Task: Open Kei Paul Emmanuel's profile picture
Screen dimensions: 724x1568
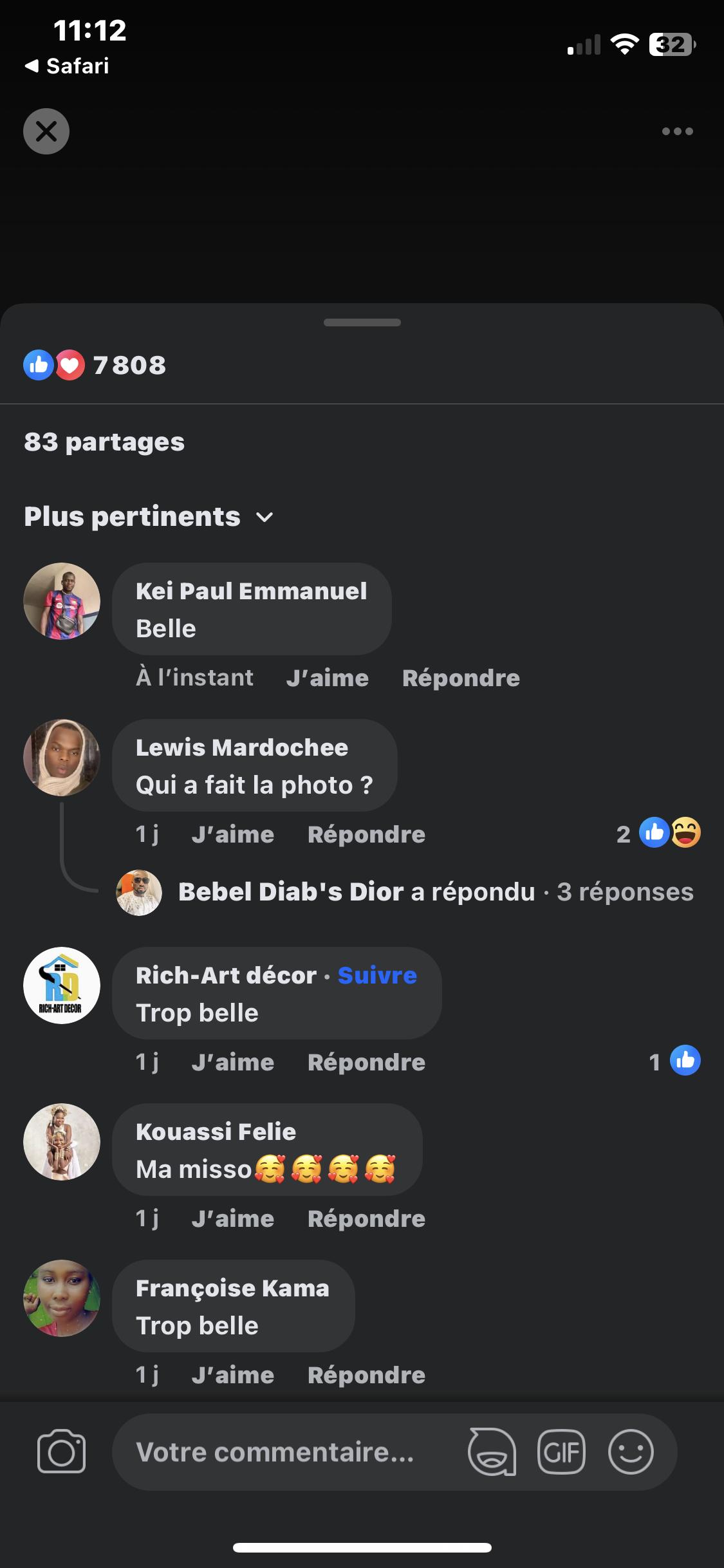Action: point(62,601)
